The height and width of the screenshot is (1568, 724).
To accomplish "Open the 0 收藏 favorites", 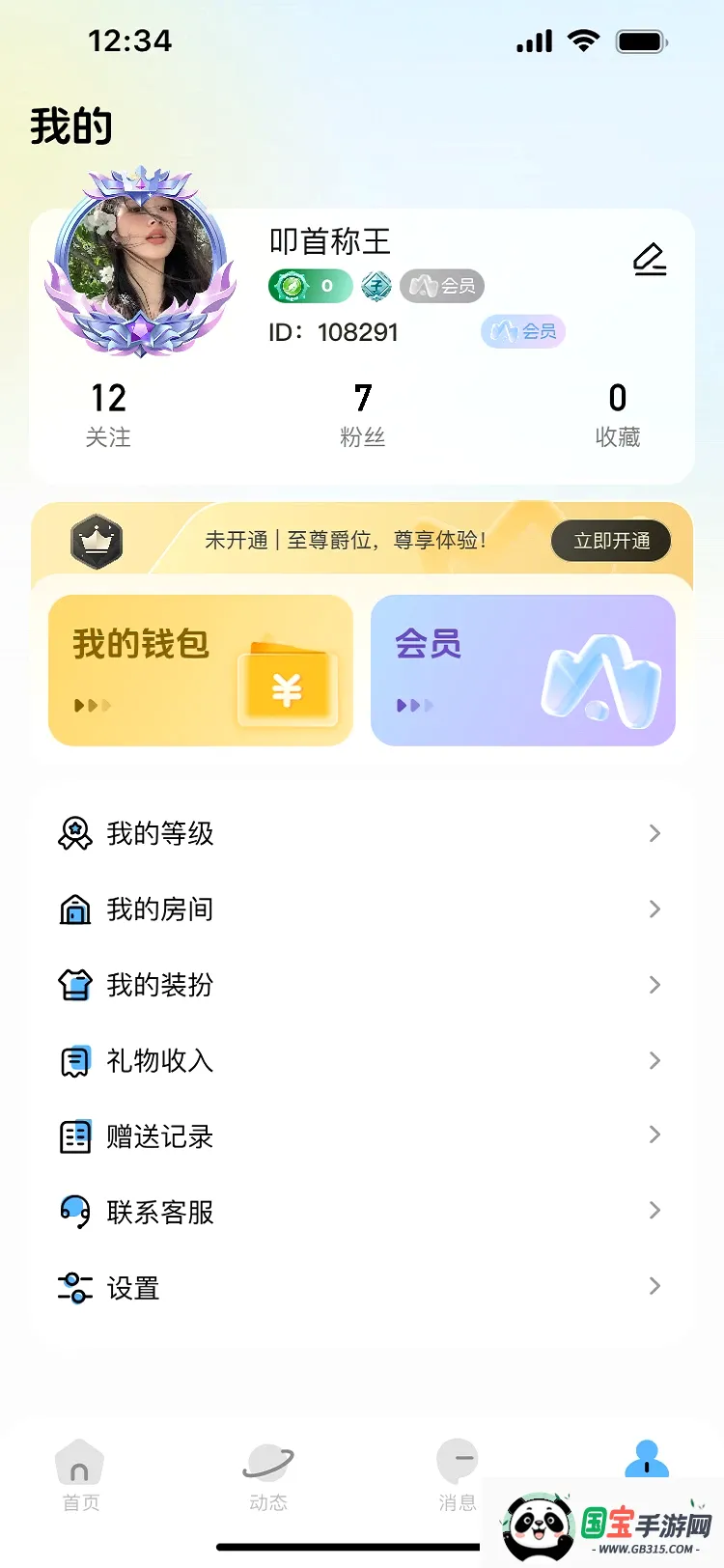I will coord(618,415).
